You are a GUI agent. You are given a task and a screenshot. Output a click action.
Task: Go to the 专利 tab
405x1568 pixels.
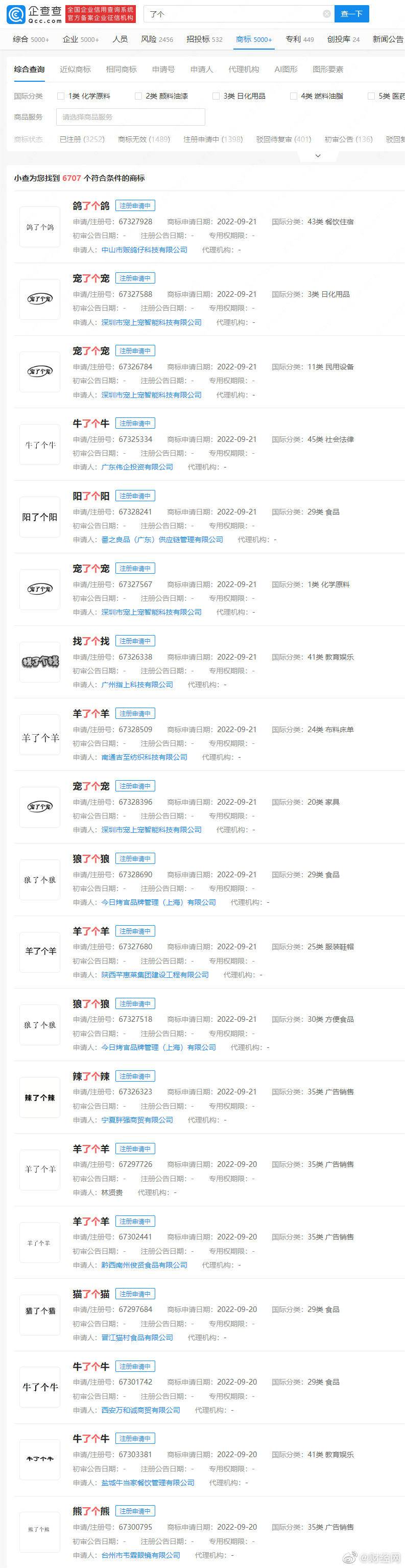[x=299, y=39]
